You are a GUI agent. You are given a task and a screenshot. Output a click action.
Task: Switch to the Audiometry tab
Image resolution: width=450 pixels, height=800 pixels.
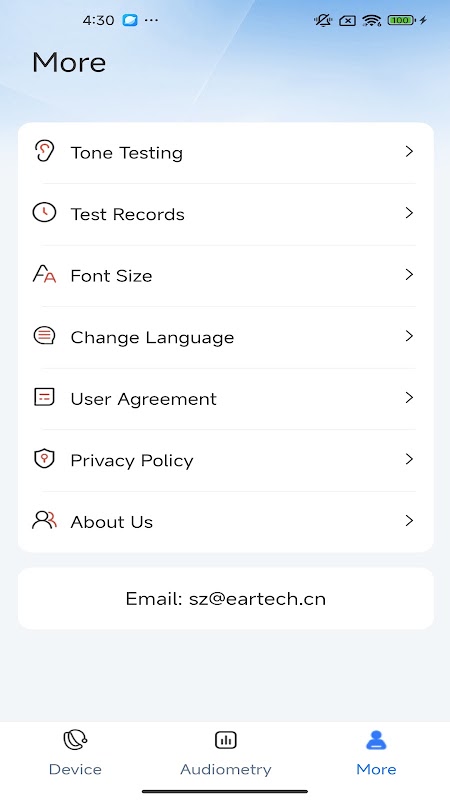(x=226, y=753)
